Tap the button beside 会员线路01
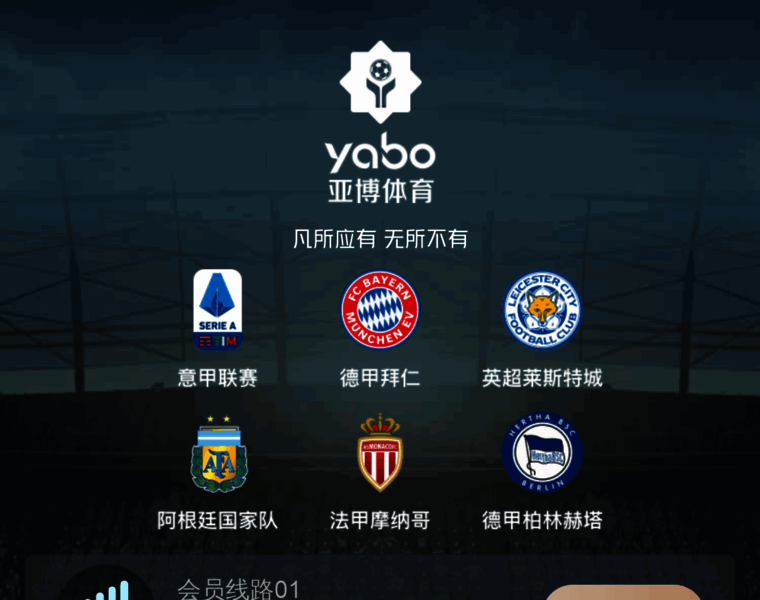The image size is (760, 600). click(x=622, y=592)
